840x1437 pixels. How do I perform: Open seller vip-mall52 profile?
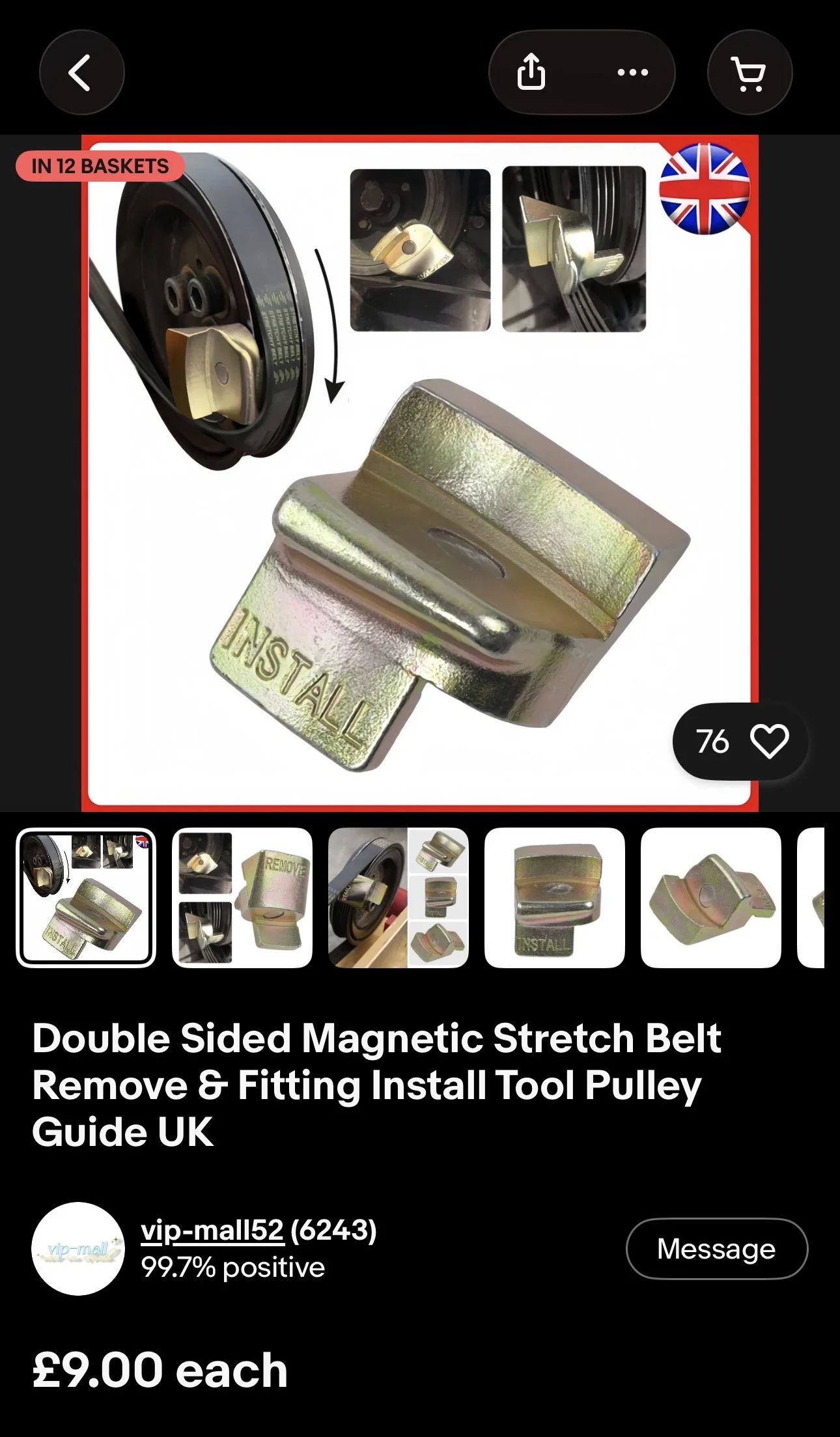[212, 1231]
